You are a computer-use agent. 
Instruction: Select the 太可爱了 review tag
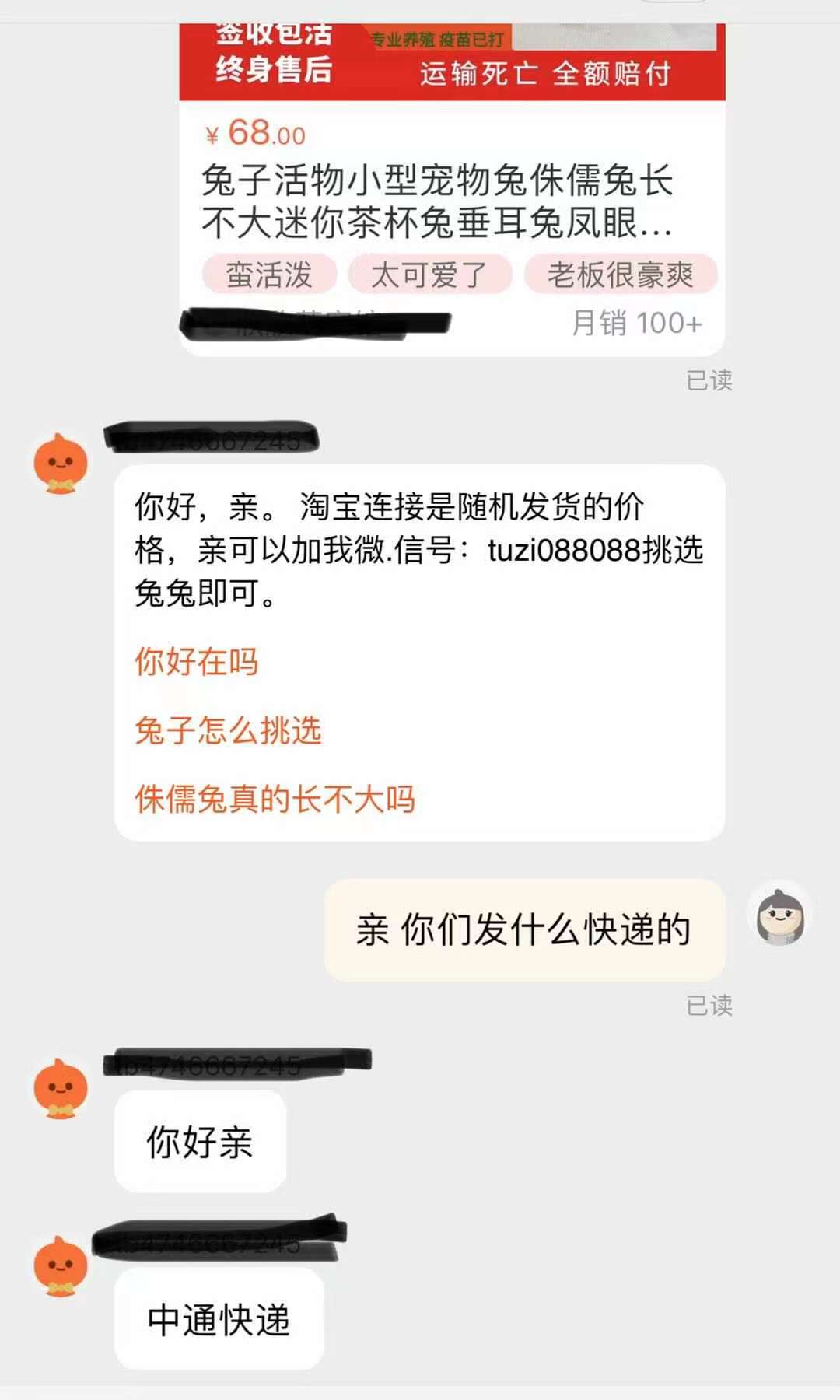tap(430, 275)
